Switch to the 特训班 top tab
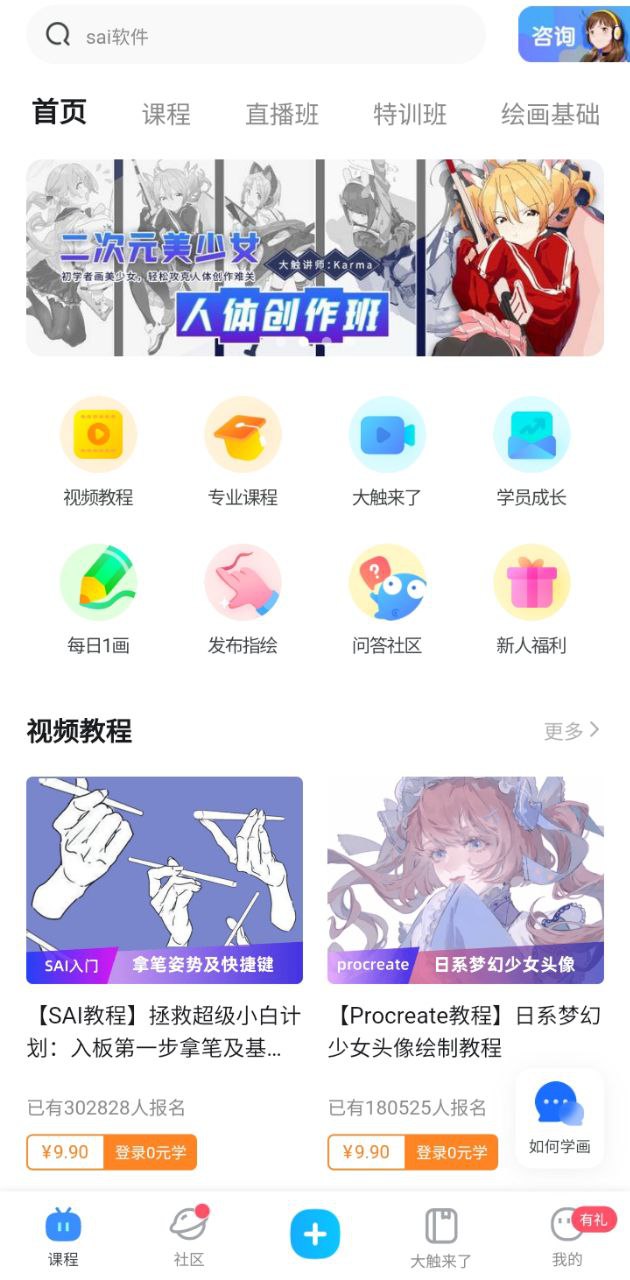 410,114
